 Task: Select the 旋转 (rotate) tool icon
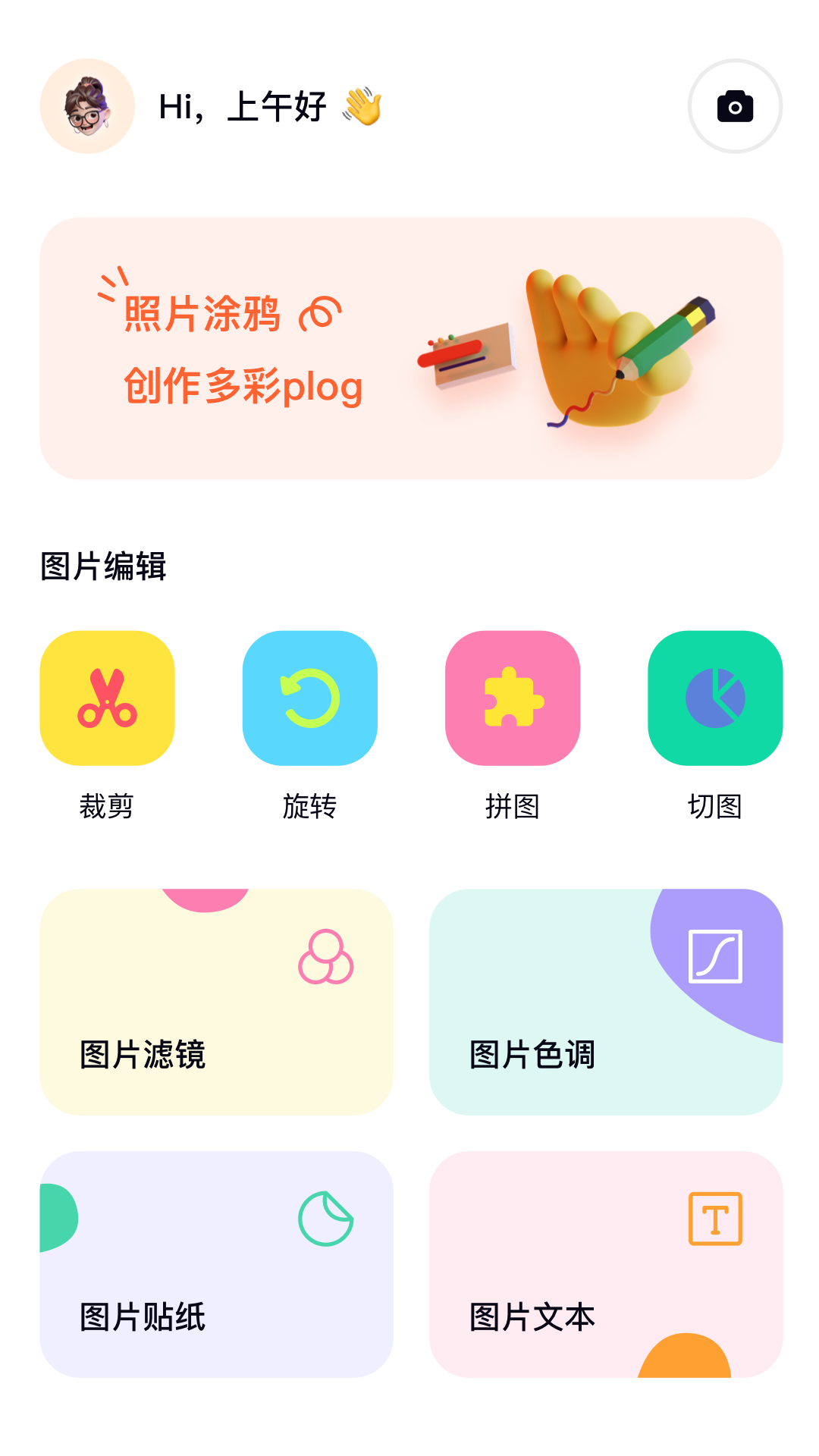[x=310, y=697]
